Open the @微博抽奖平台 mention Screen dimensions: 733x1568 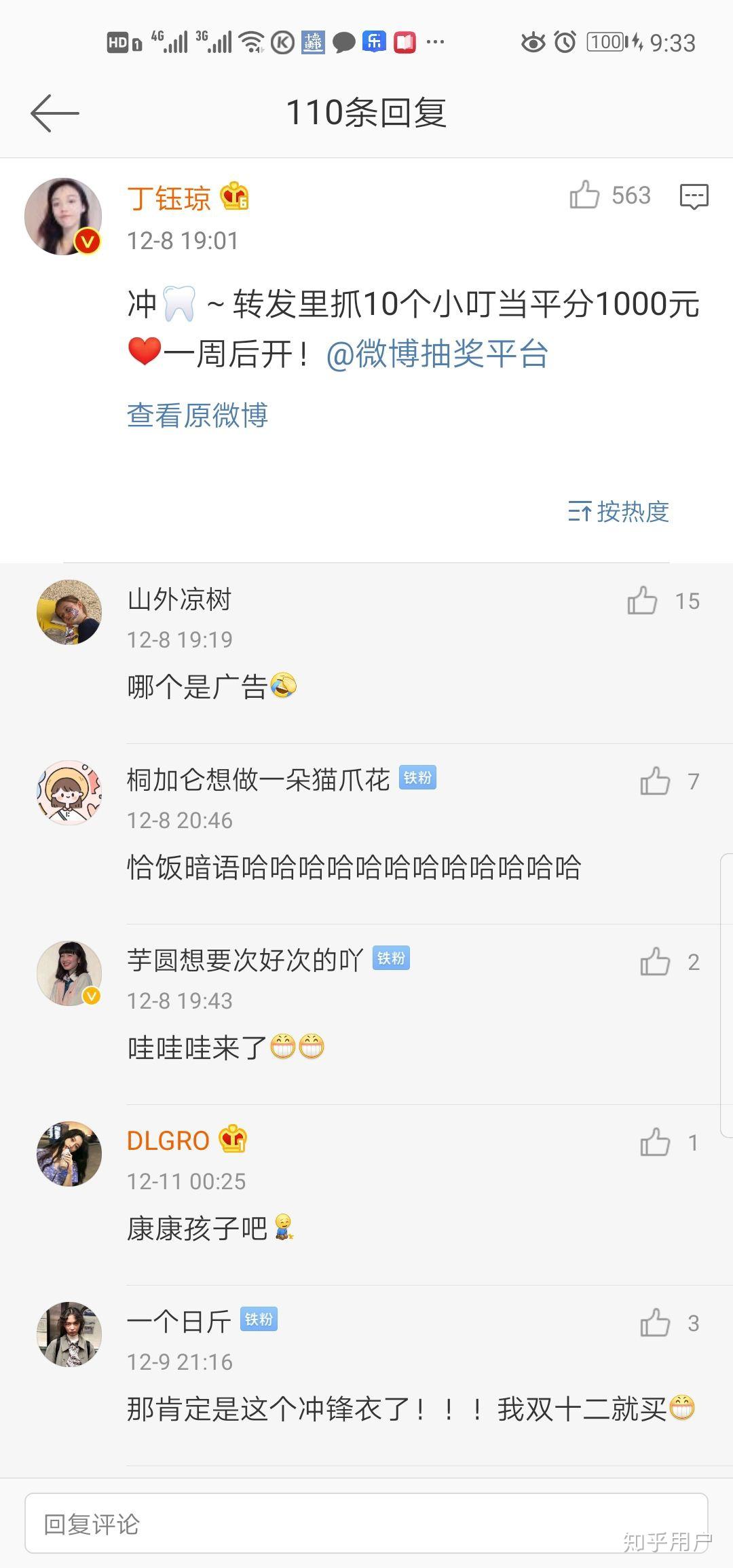coord(437,354)
